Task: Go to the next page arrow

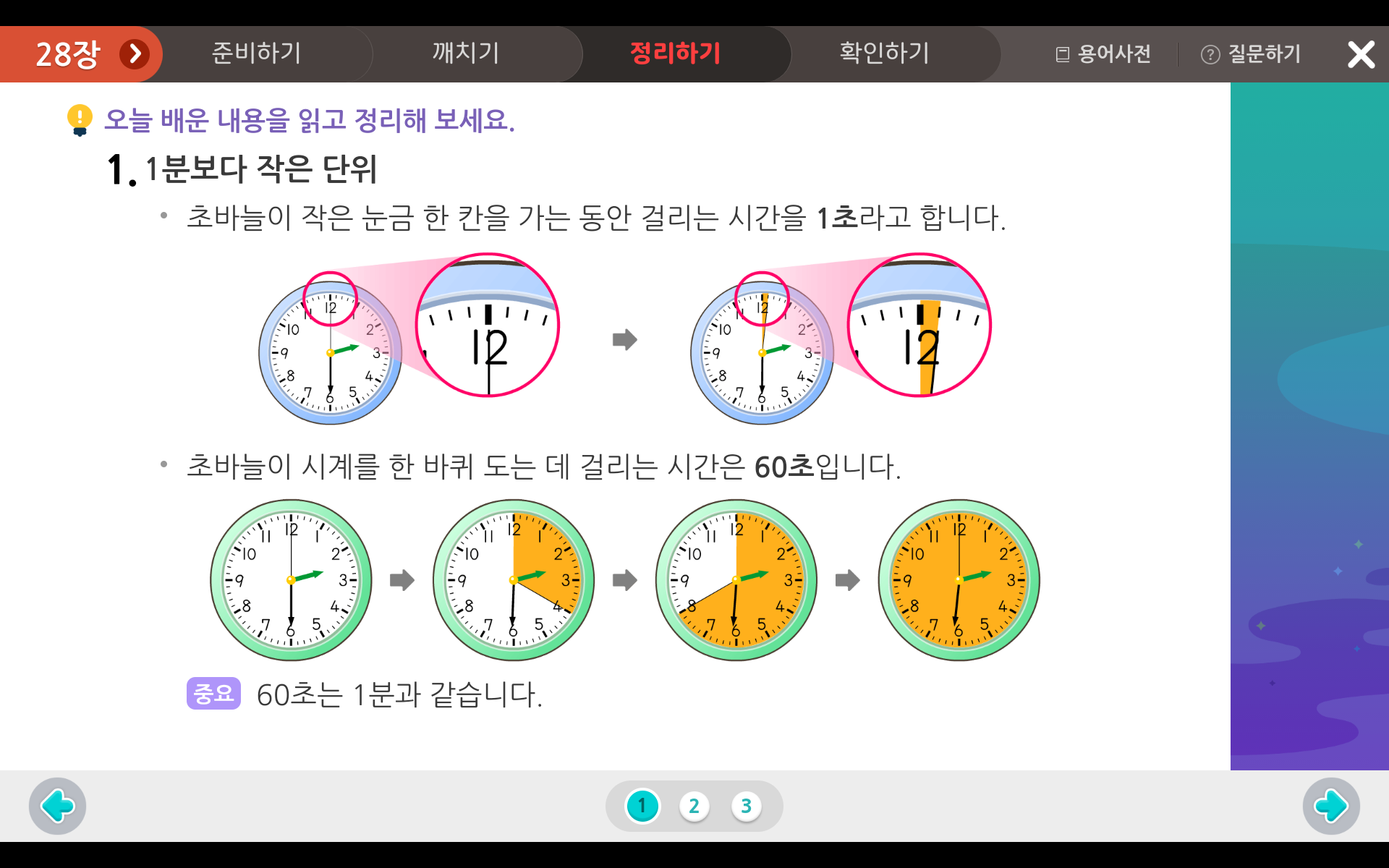Action: click(x=1330, y=806)
